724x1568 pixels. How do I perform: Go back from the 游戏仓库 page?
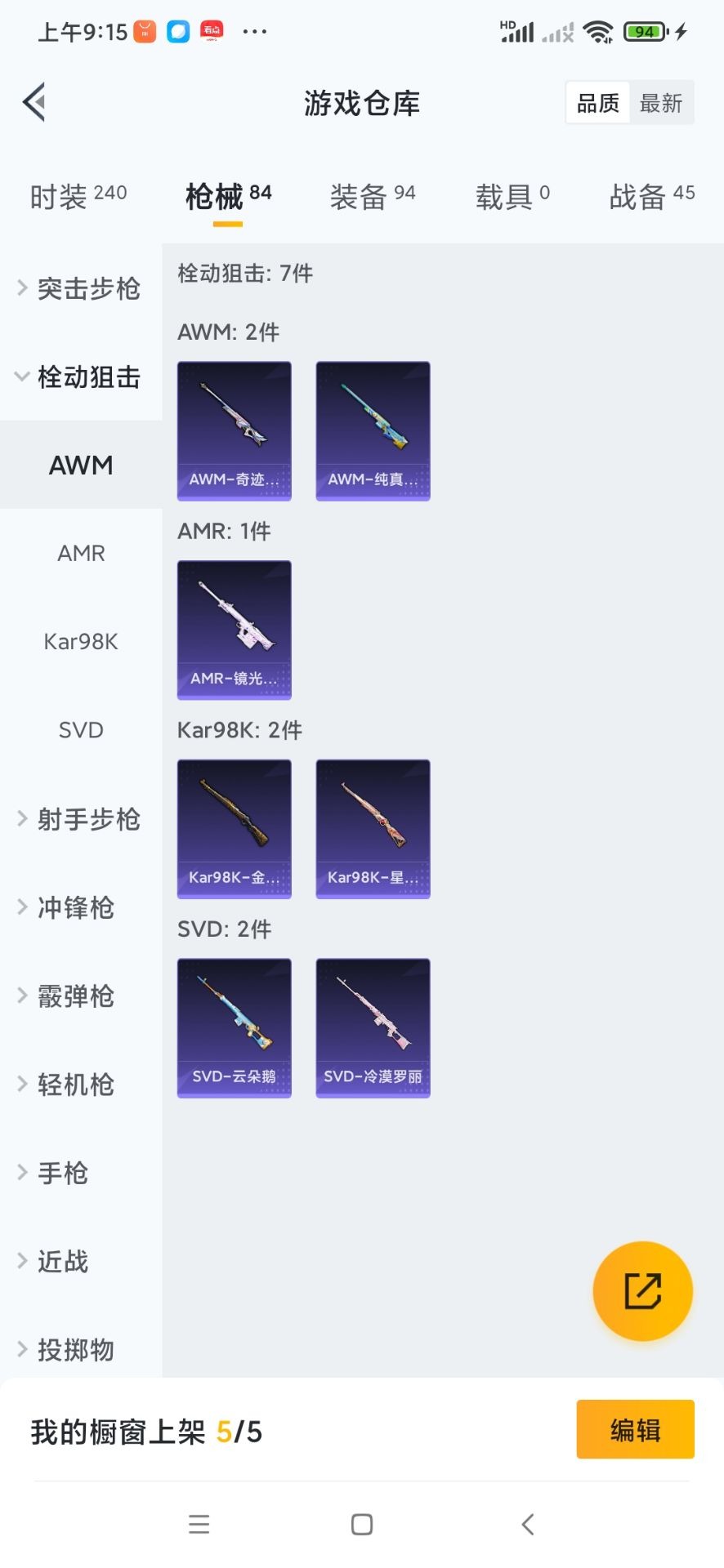[x=34, y=103]
